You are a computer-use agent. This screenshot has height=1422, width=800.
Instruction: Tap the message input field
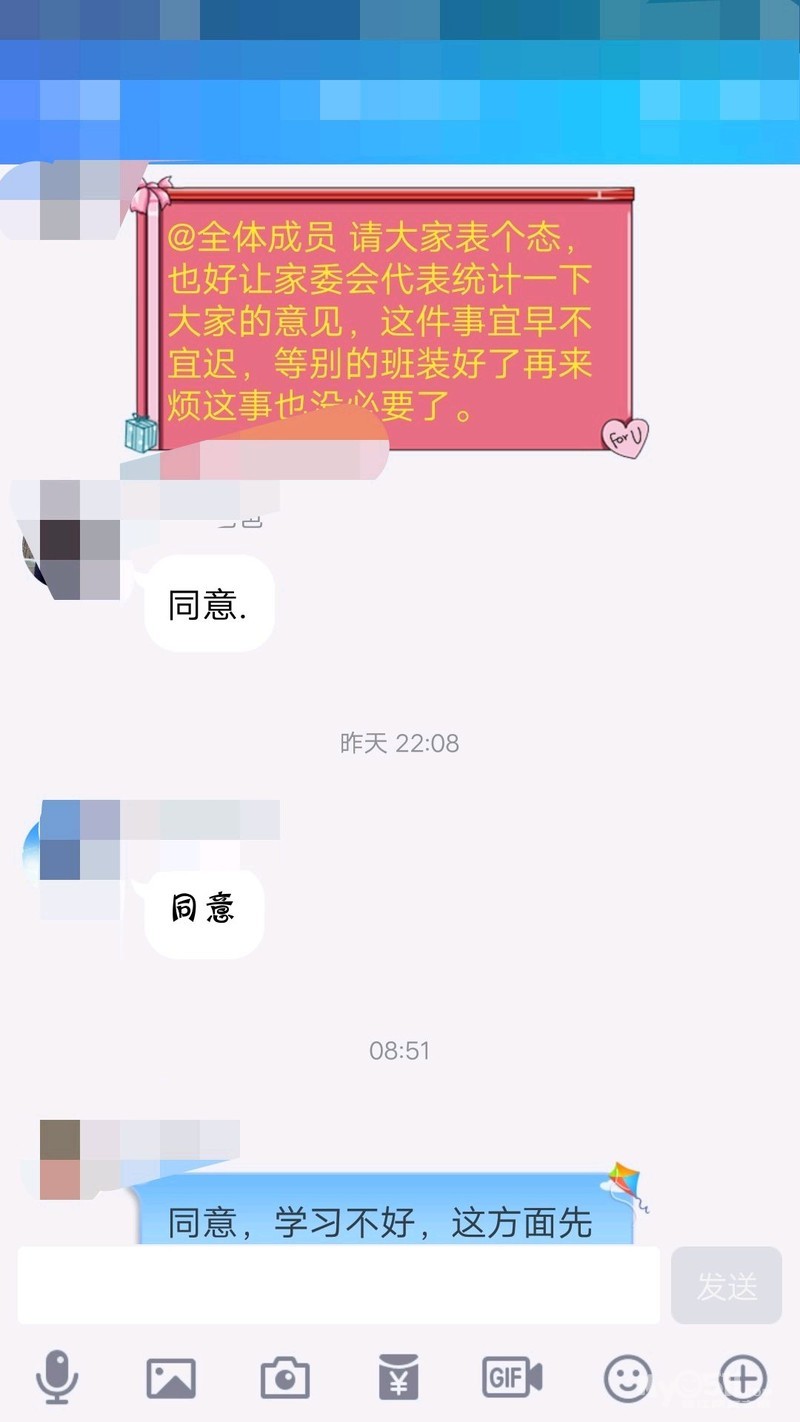[x=338, y=1285]
